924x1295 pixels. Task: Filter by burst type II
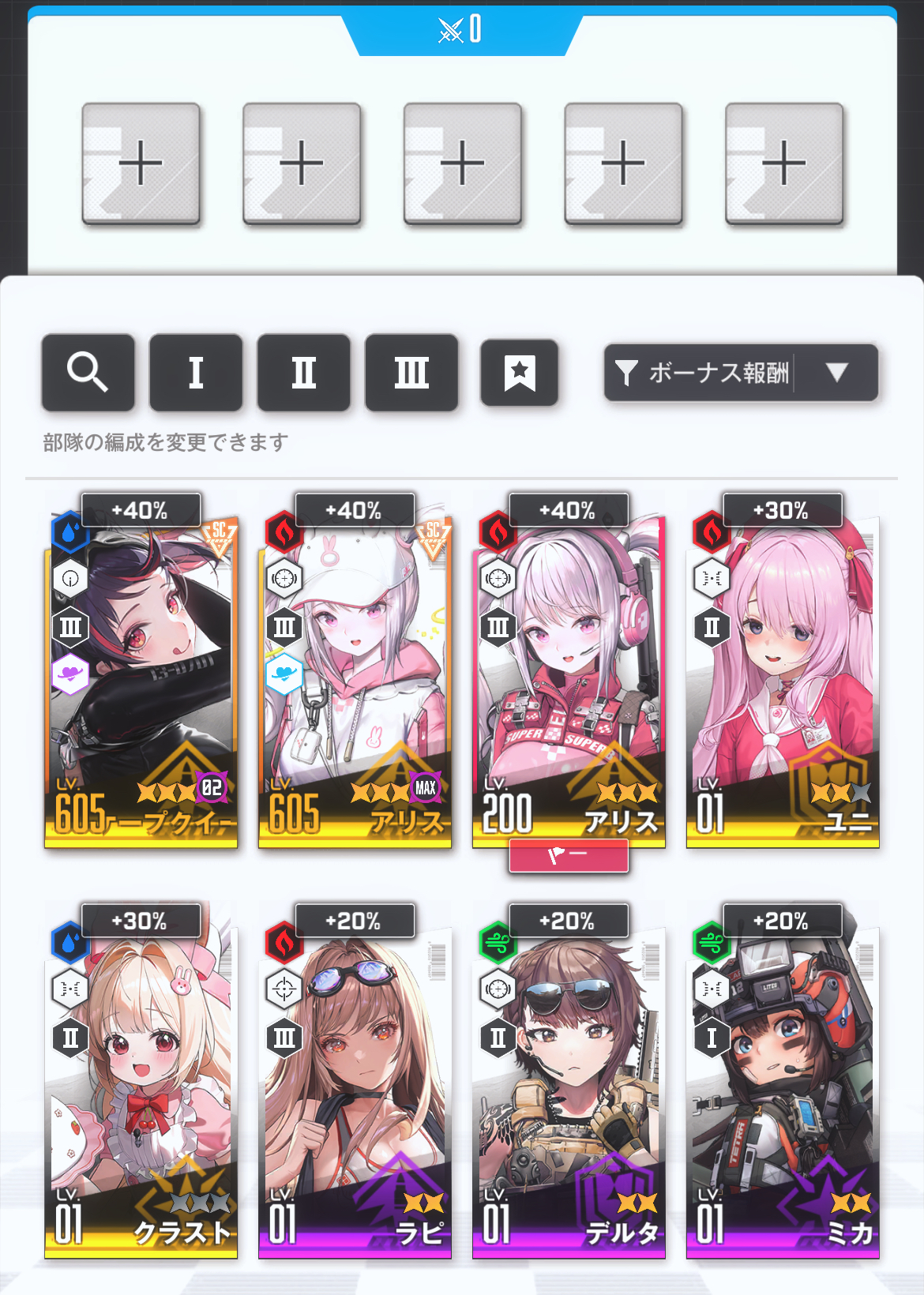pos(303,372)
